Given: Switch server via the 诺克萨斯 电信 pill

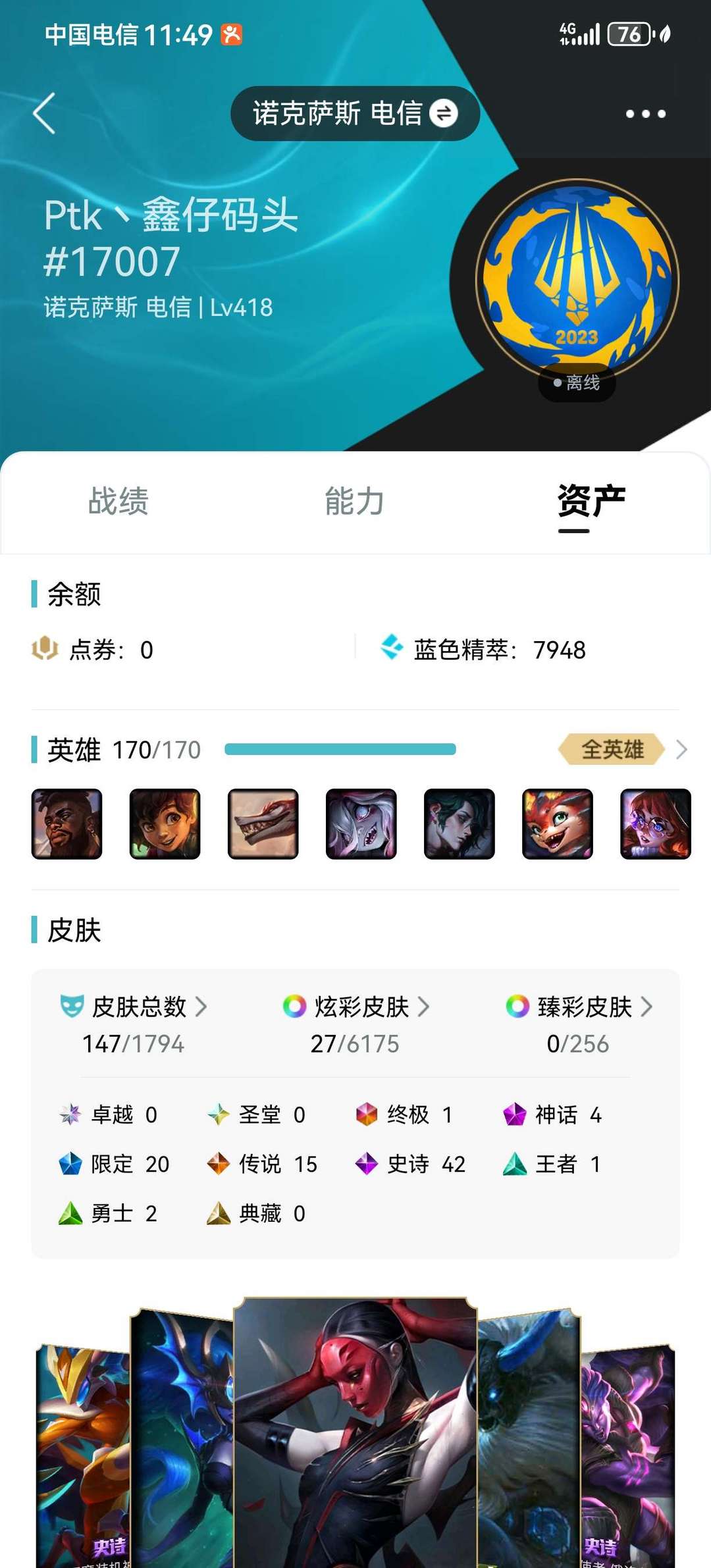Looking at the screenshot, I should point(355,113).
